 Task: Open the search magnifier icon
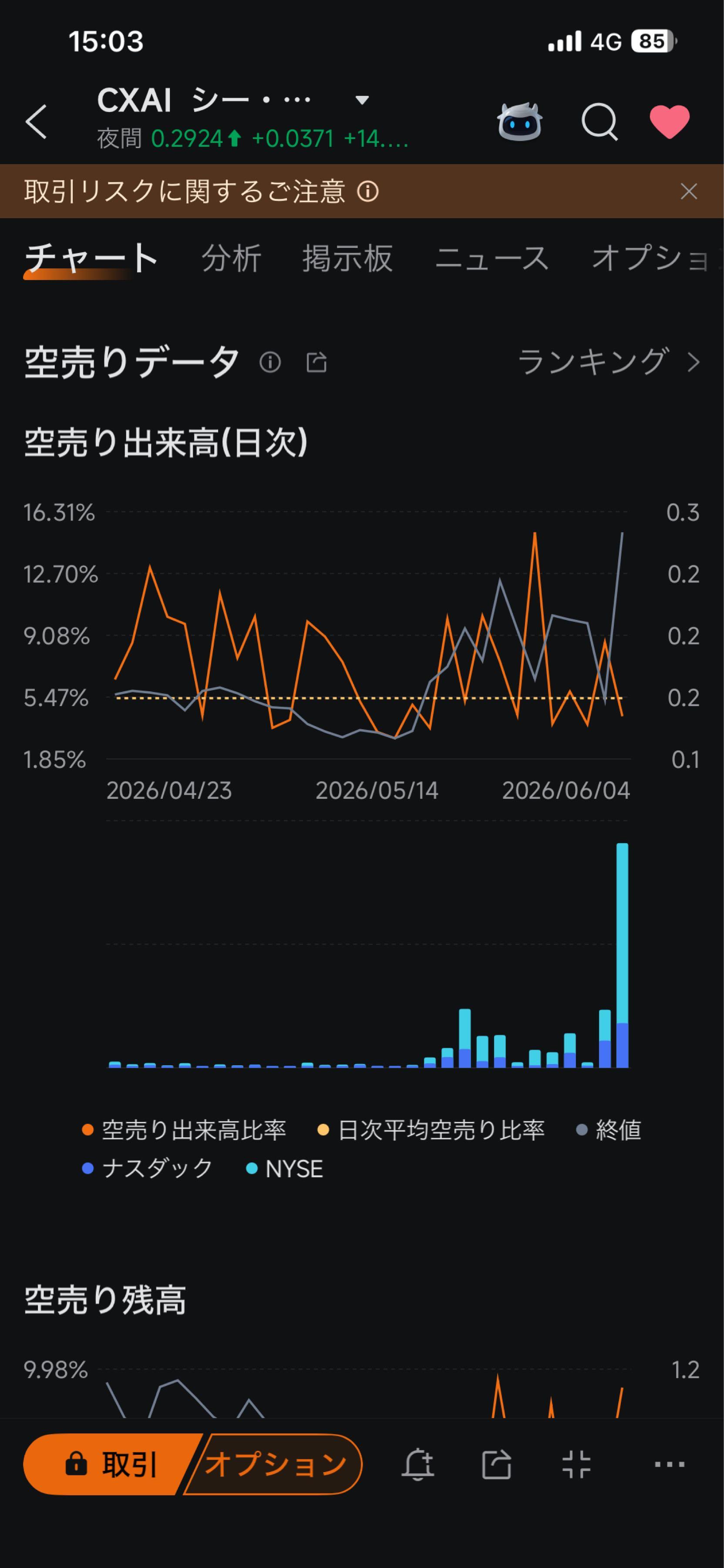[x=599, y=122]
